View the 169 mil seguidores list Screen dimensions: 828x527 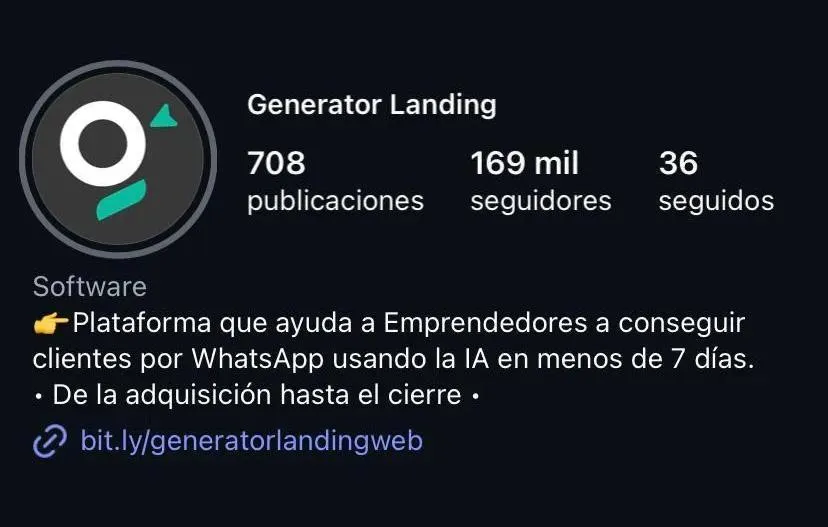click(x=540, y=181)
